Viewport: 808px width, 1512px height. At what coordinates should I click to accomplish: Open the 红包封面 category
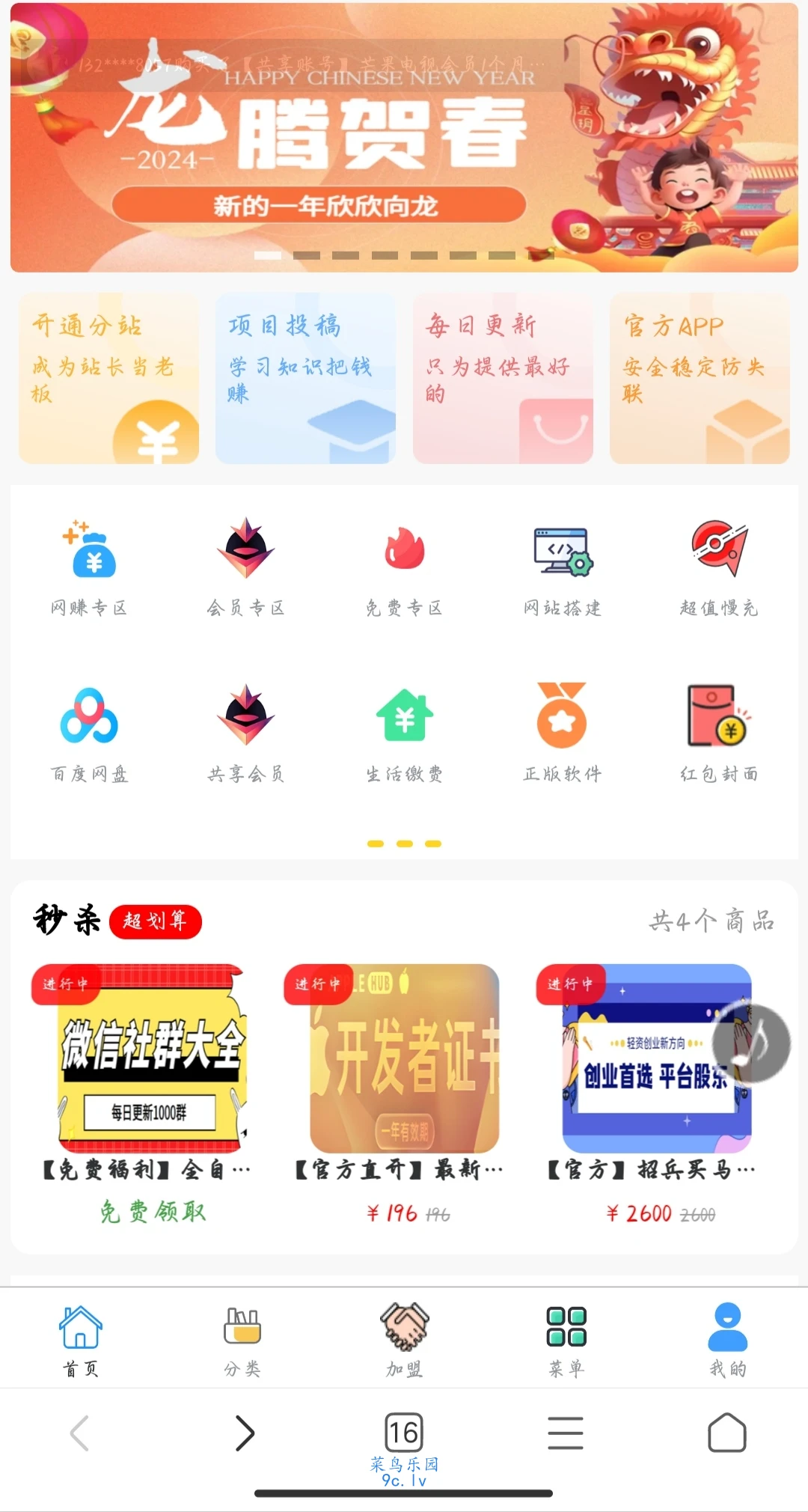(719, 732)
